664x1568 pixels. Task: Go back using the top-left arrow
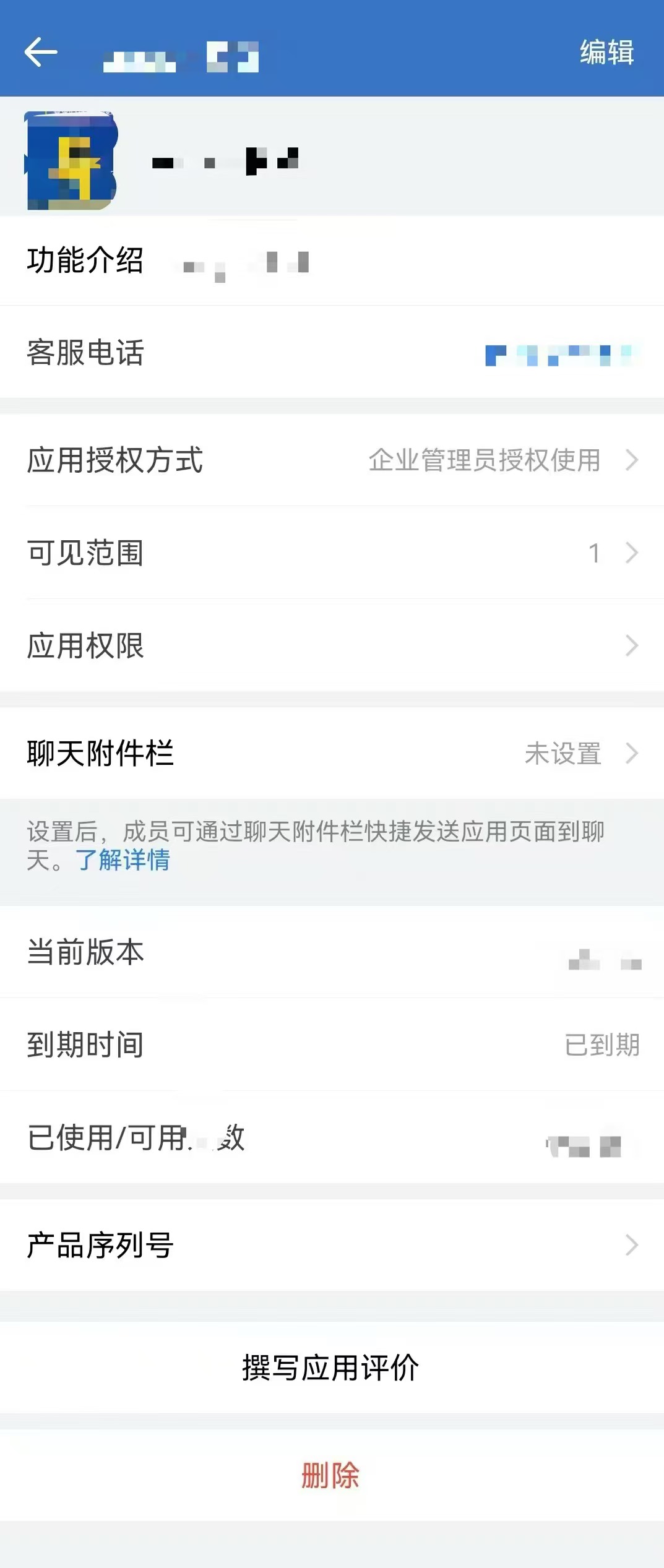click(41, 52)
